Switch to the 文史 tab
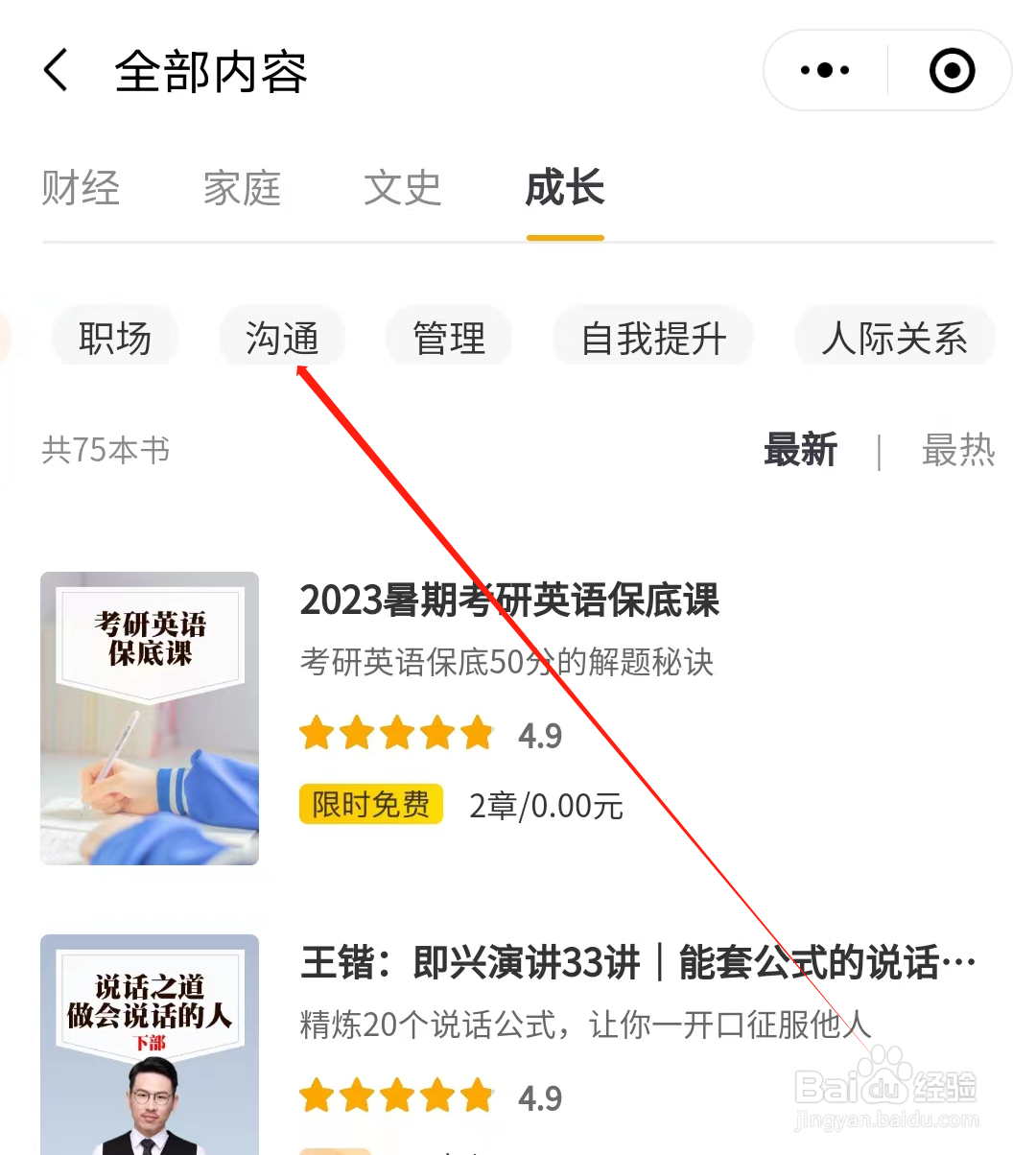 pos(402,189)
